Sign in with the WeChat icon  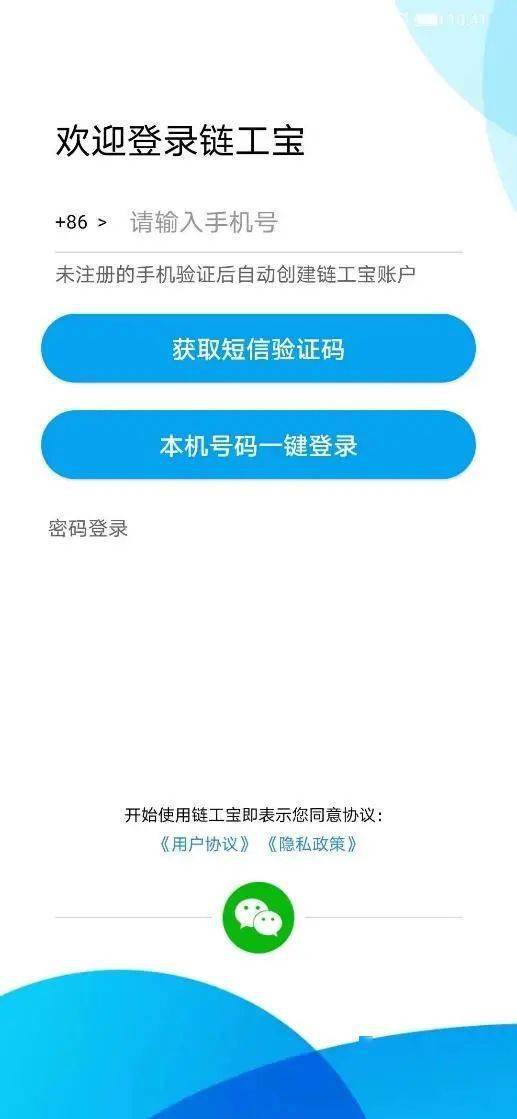click(x=258, y=916)
